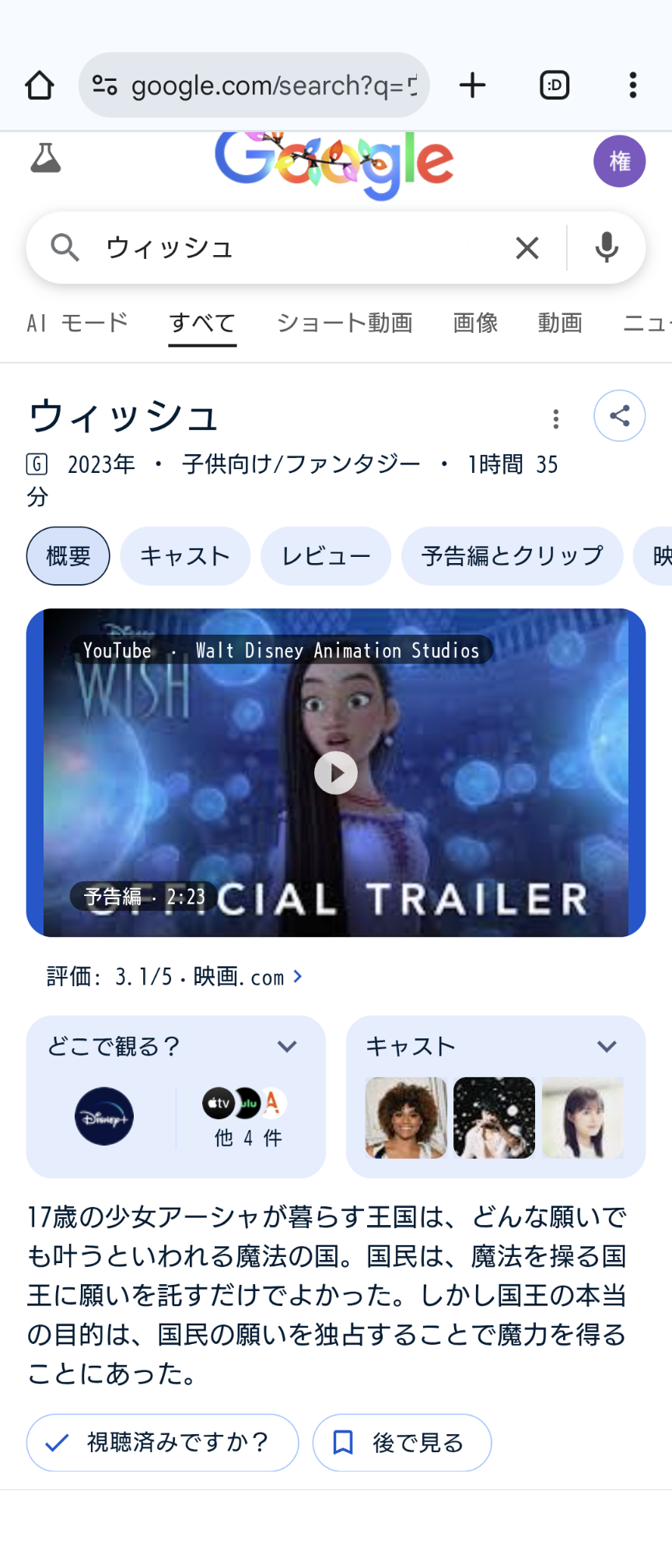Image resolution: width=672 pixels, height=1568 pixels.
Task: Play the Wish official trailer
Action: (336, 773)
